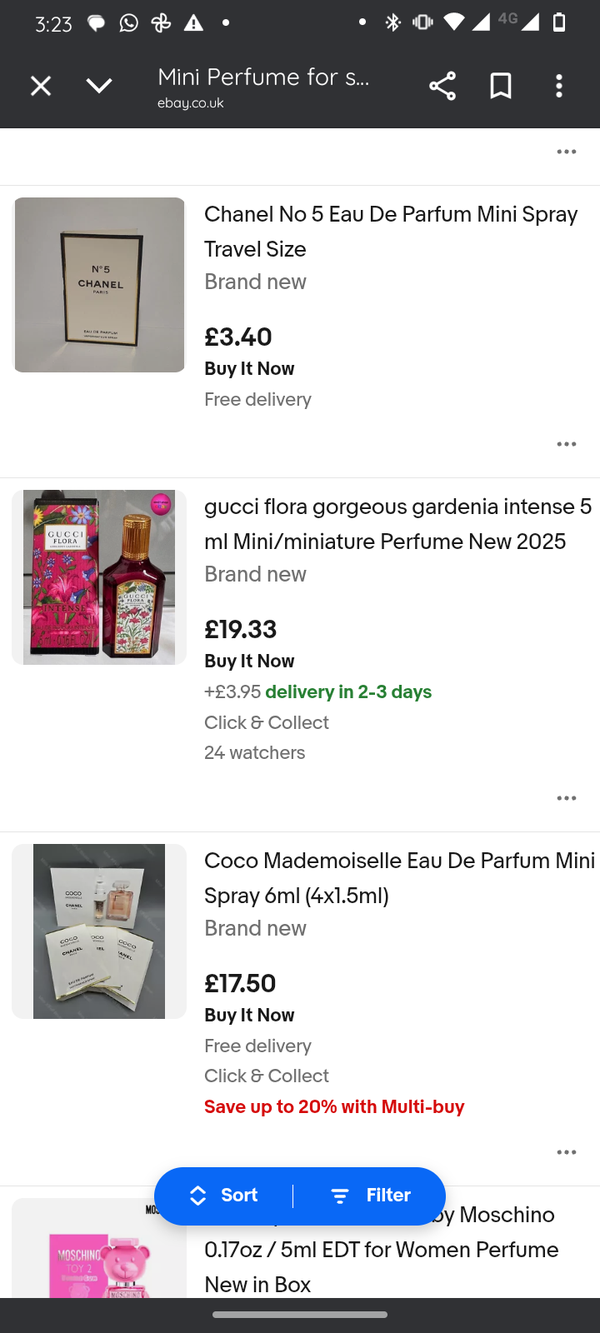
Task: Close the eBay browser tab
Action: (40, 86)
